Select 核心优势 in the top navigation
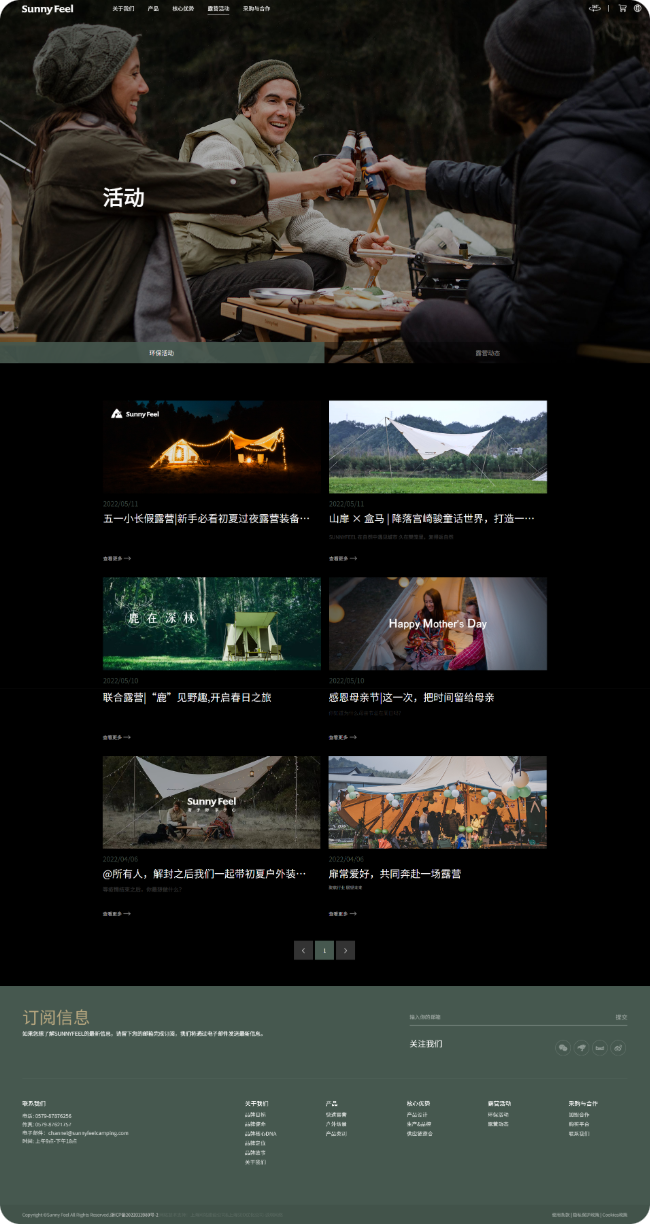This screenshot has height=1224, width=650. point(183,8)
